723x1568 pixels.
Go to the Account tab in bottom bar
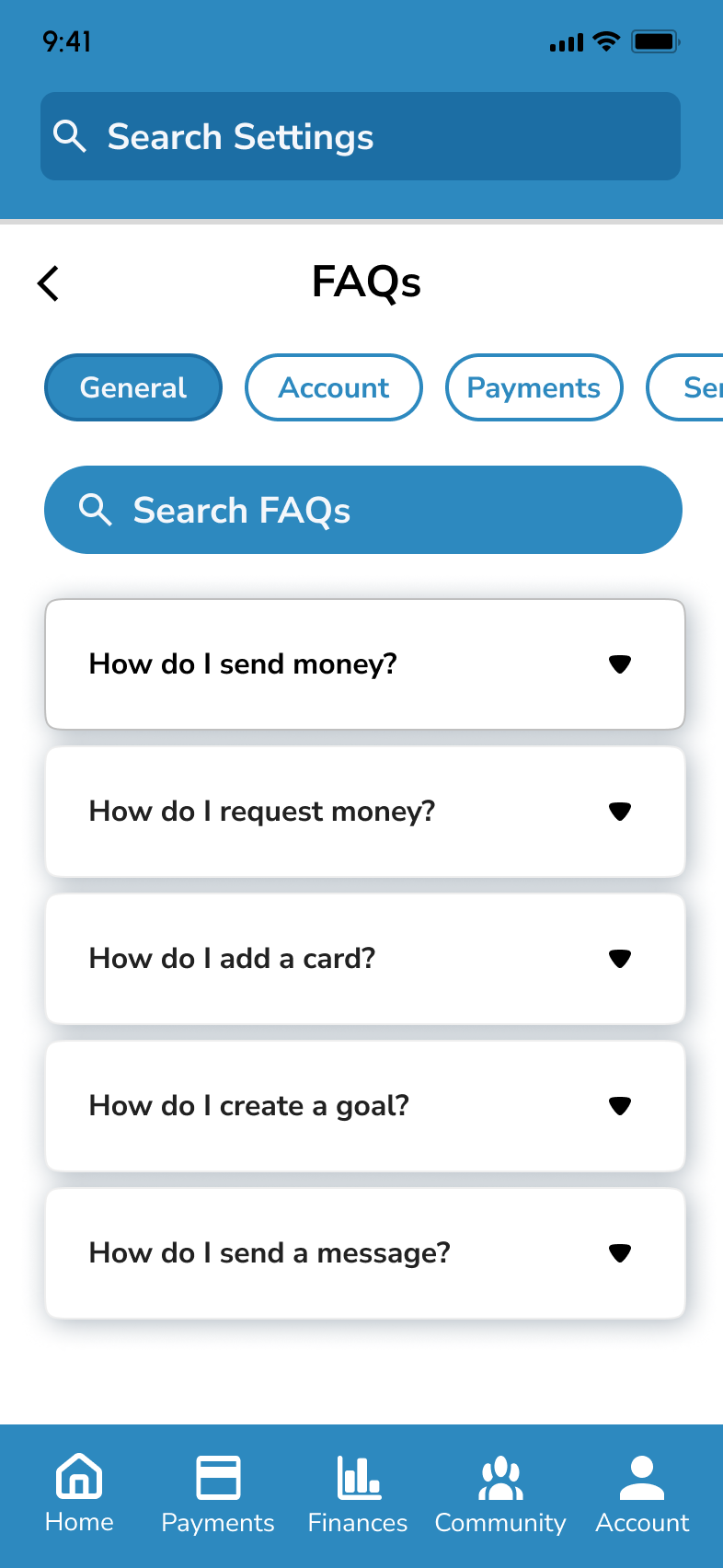(642, 1494)
